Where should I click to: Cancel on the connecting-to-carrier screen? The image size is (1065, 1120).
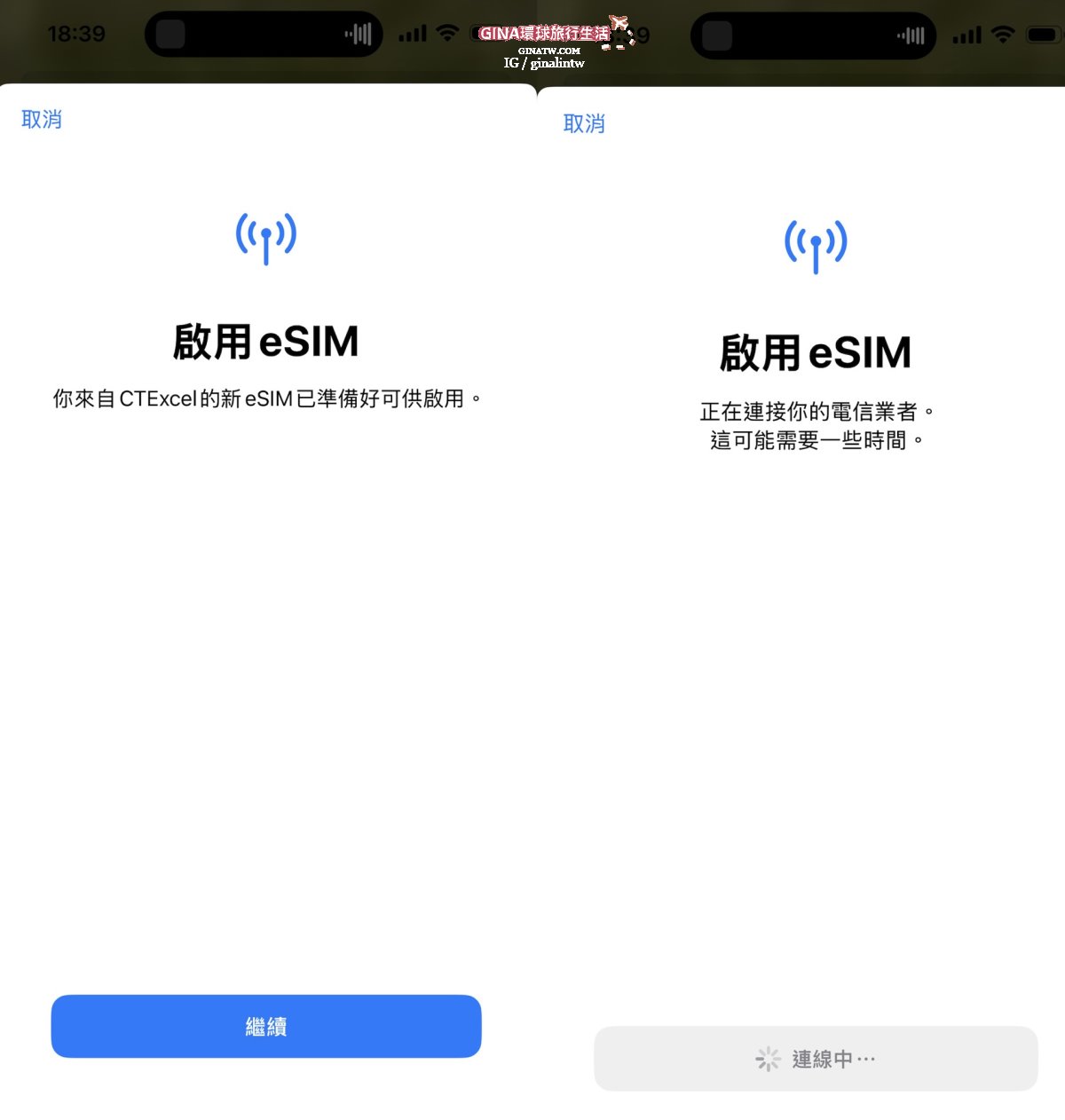pos(584,124)
